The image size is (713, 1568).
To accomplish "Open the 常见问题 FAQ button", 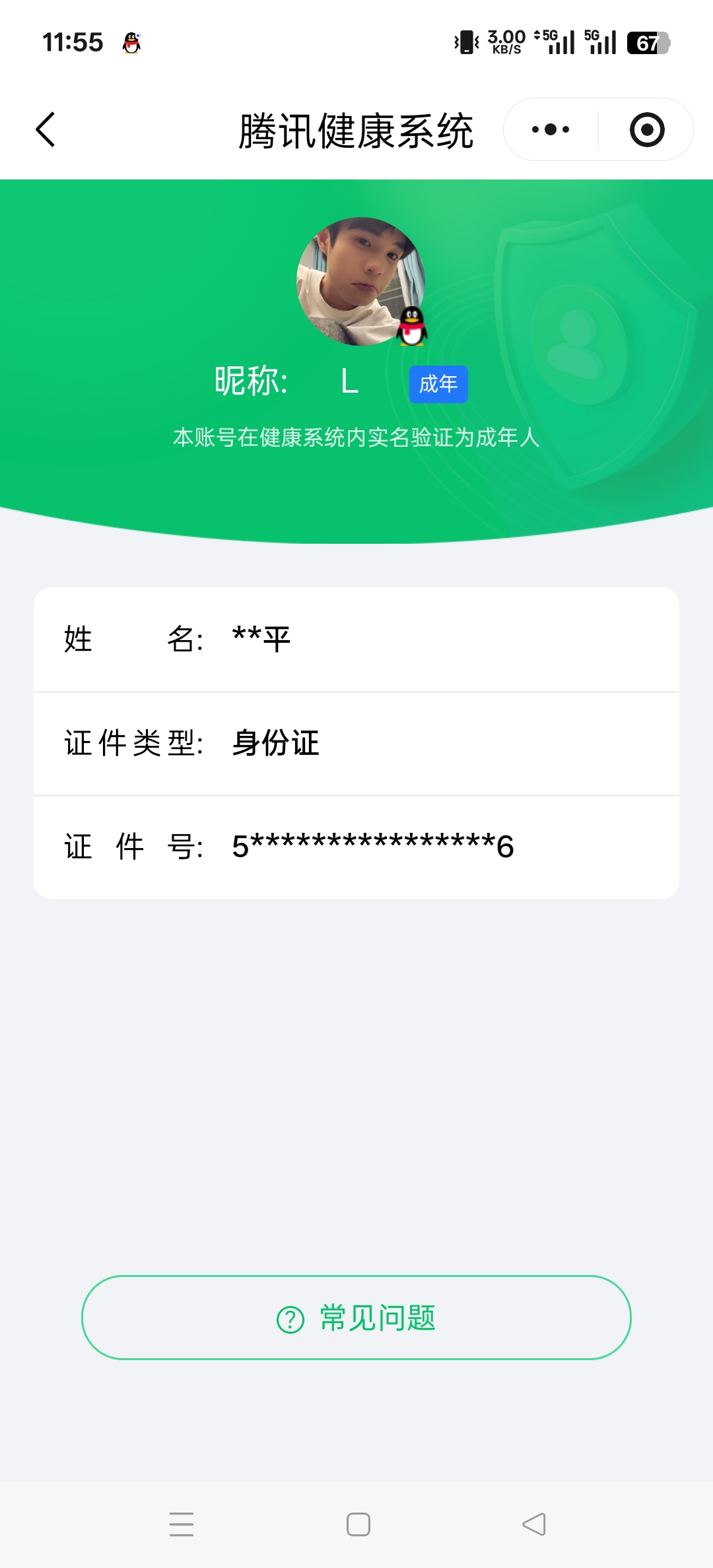I will (x=356, y=1318).
